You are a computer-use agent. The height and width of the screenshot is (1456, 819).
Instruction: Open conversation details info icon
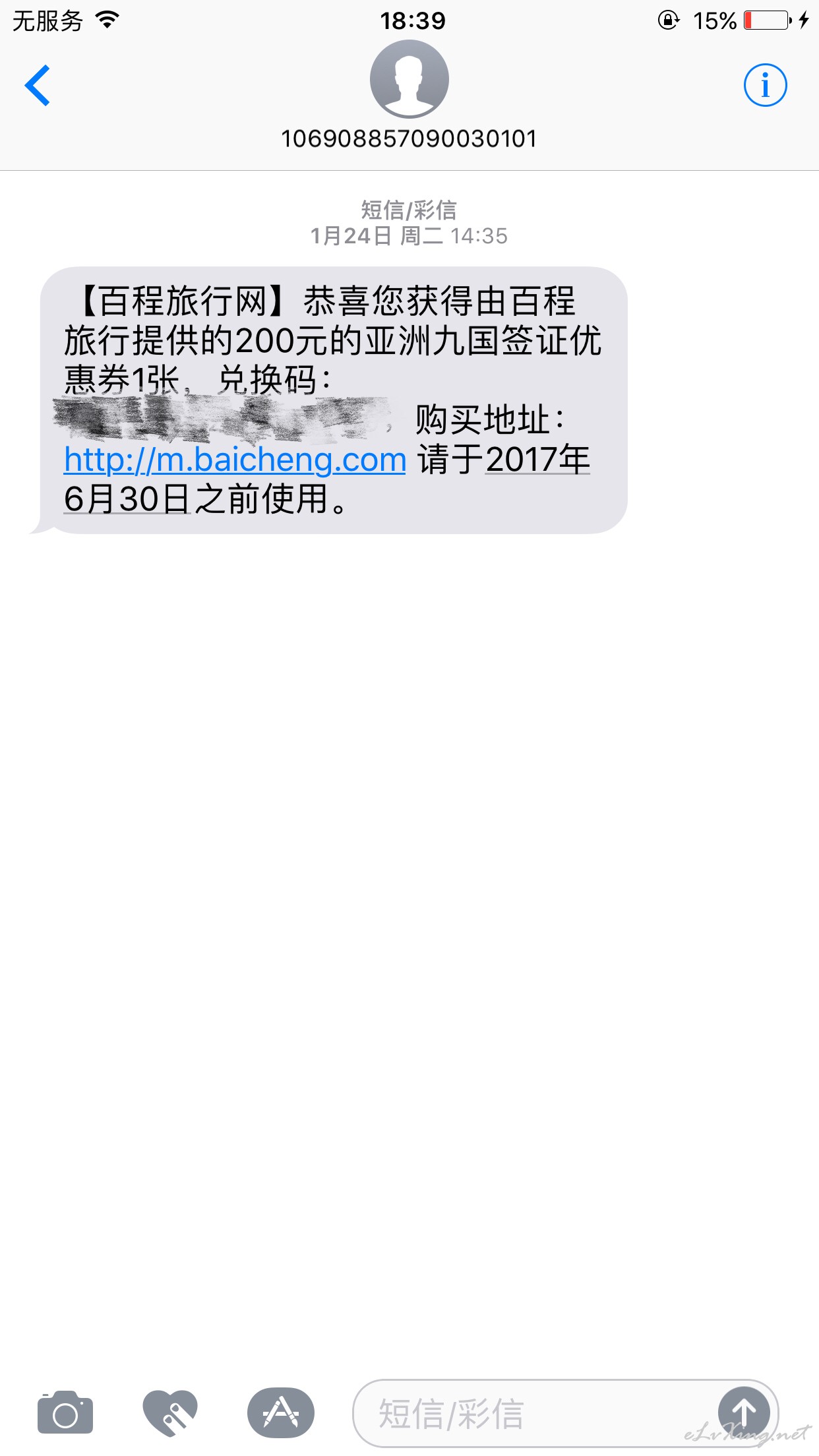[765, 85]
